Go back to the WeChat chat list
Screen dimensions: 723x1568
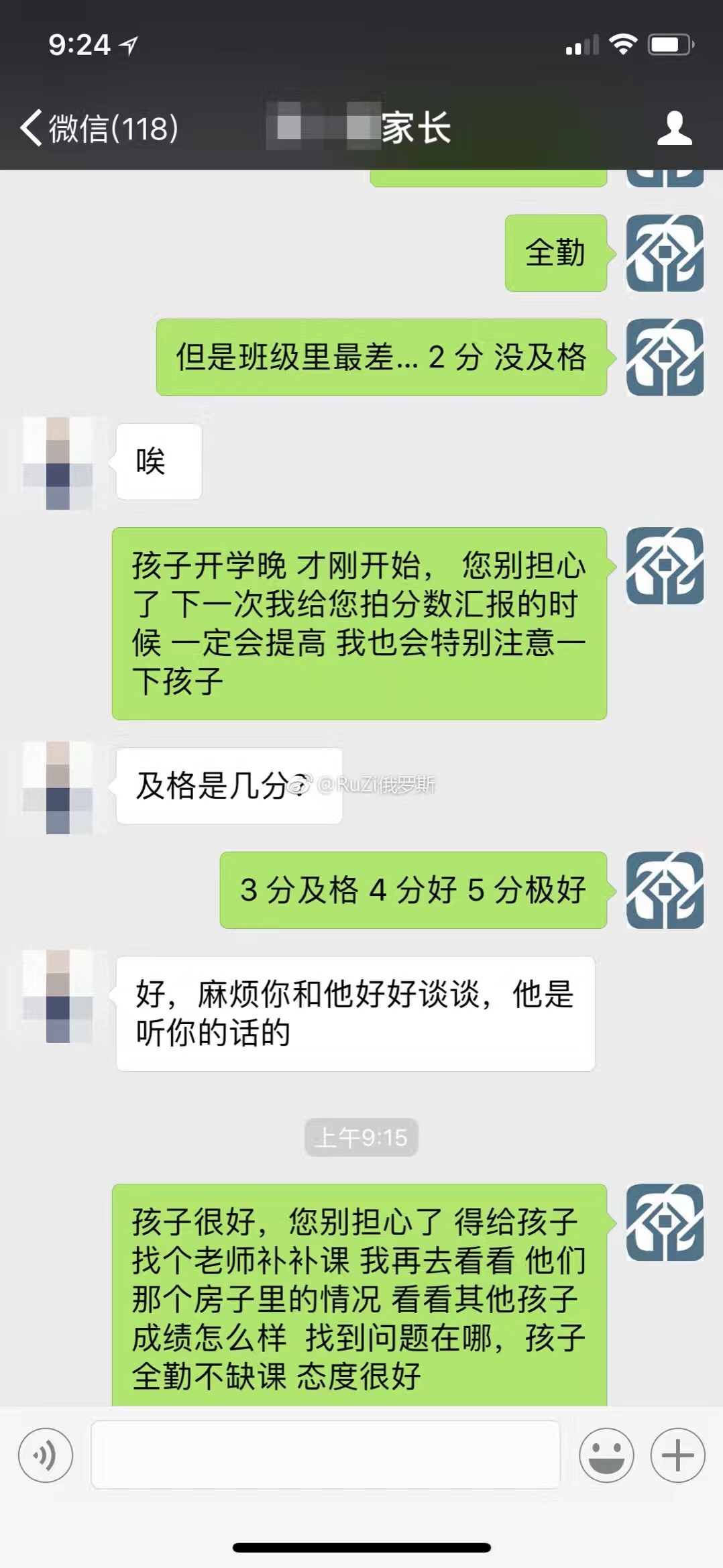[x=99, y=128]
